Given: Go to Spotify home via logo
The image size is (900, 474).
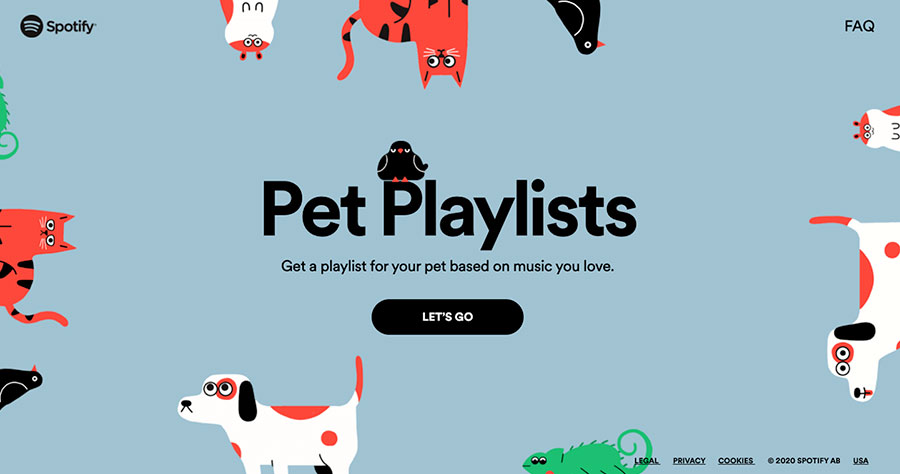Looking at the screenshot, I should tap(58, 26).
